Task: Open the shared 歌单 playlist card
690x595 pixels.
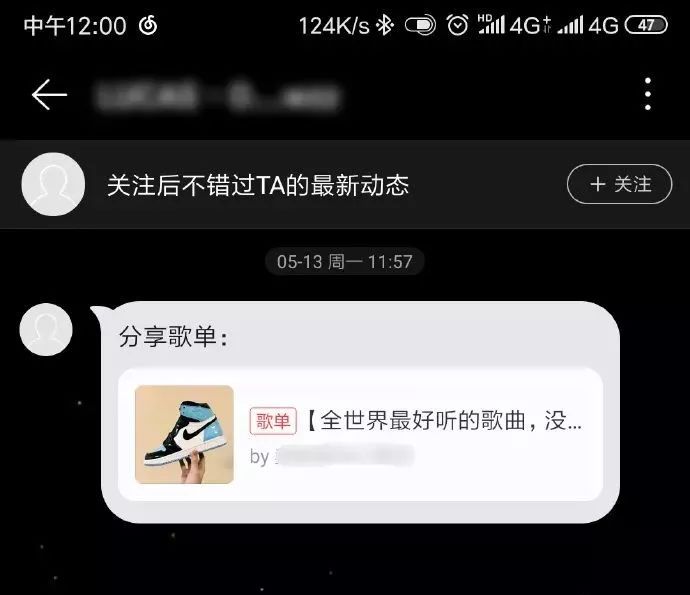Action: click(x=360, y=434)
